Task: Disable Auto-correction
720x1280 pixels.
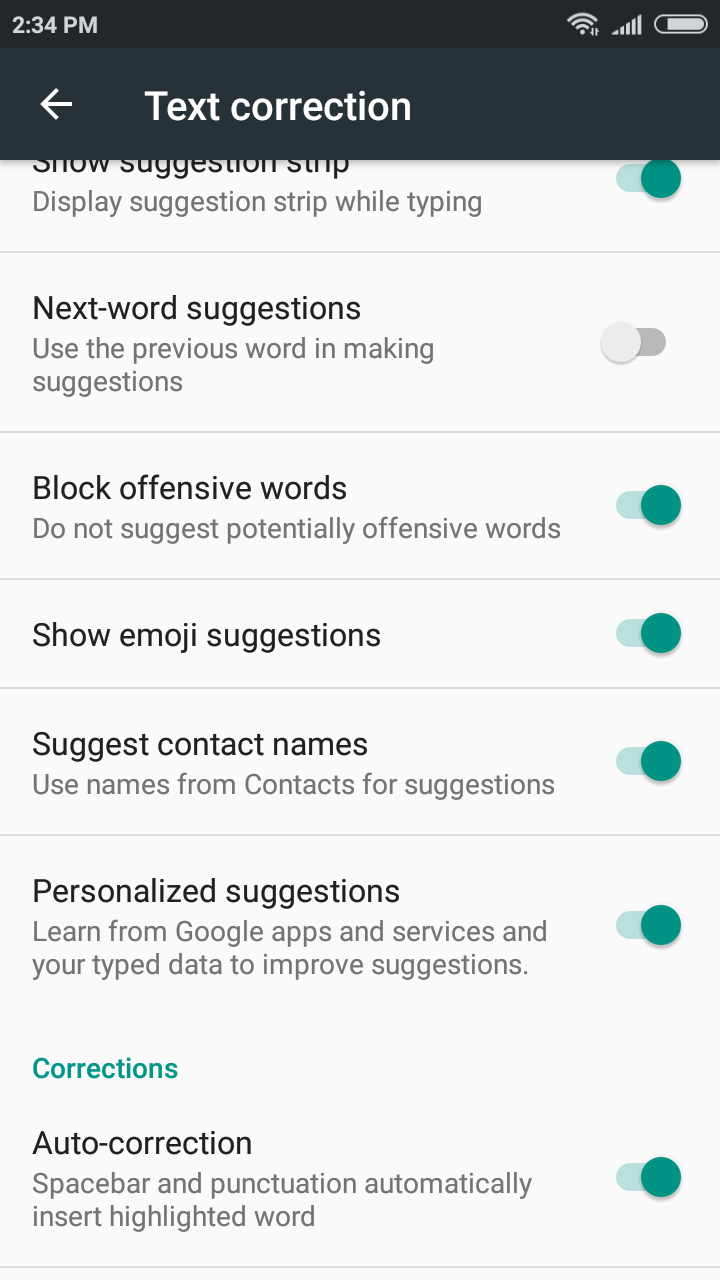Action: click(648, 1177)
